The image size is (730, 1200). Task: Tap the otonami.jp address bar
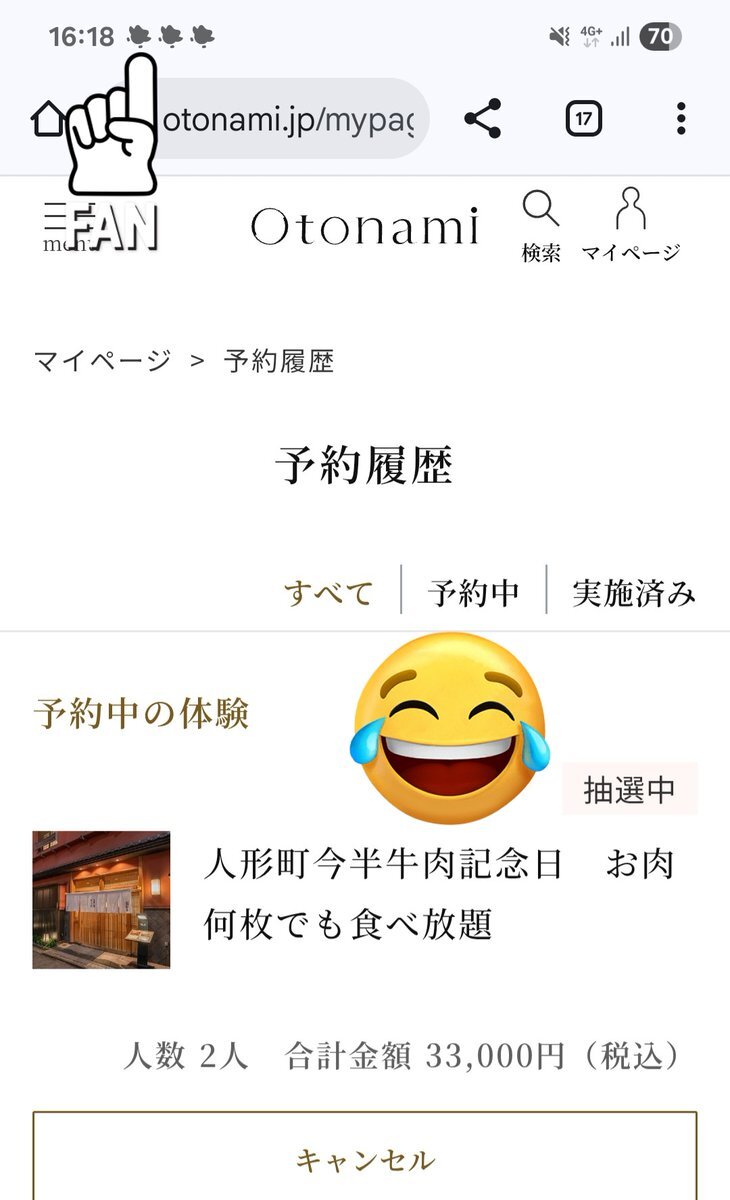[x=290, y=119]
